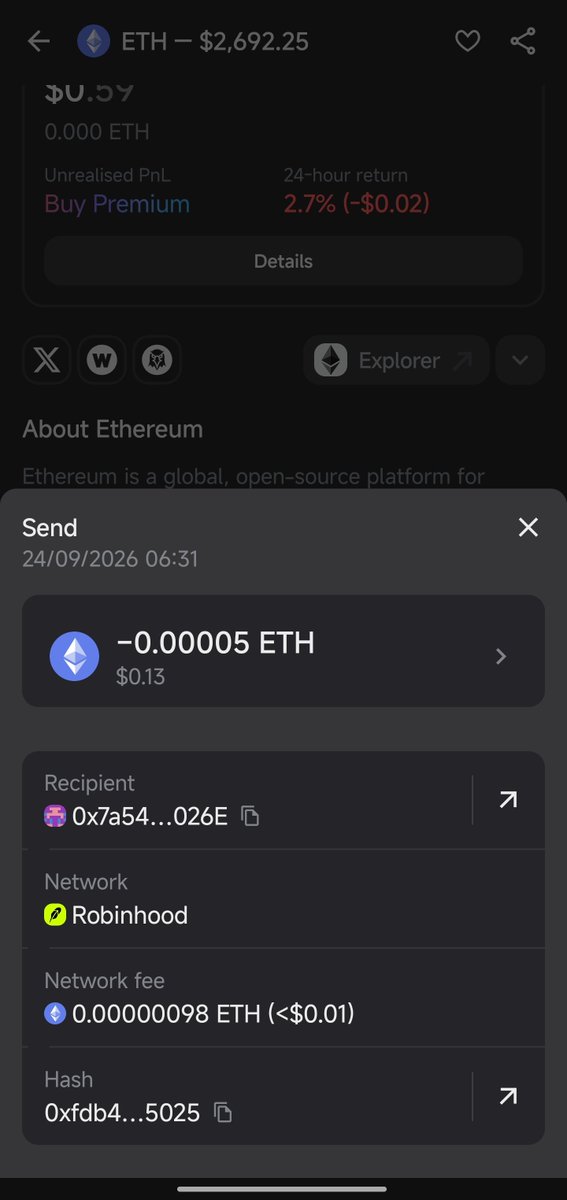
Task: Open the −0.00005 ETH amount details
Action: click(x=283, y=651)
